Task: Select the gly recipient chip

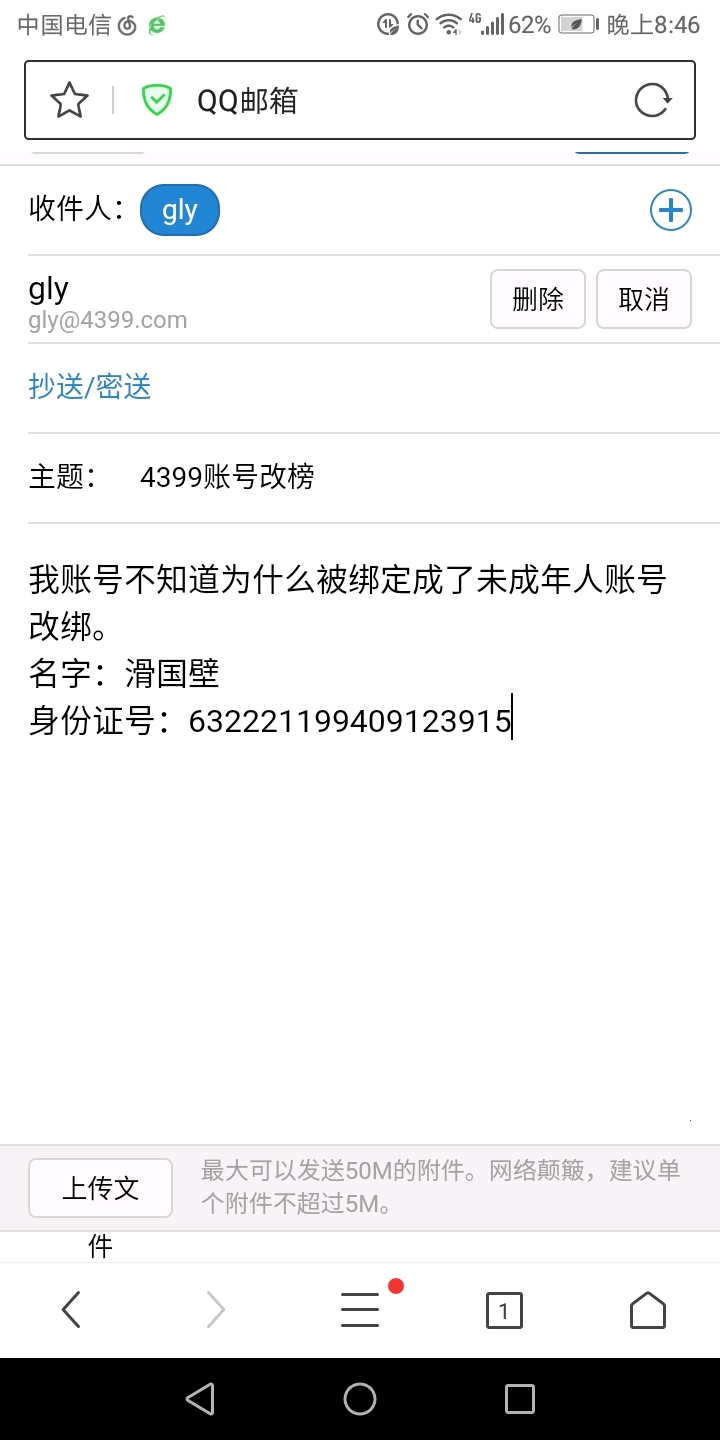Action: [179, 210]
